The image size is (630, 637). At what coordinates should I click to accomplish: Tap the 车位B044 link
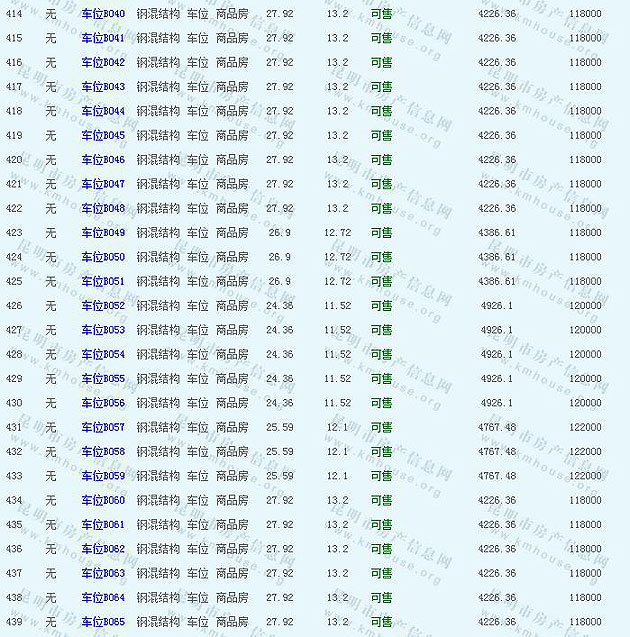pos(103,111)
